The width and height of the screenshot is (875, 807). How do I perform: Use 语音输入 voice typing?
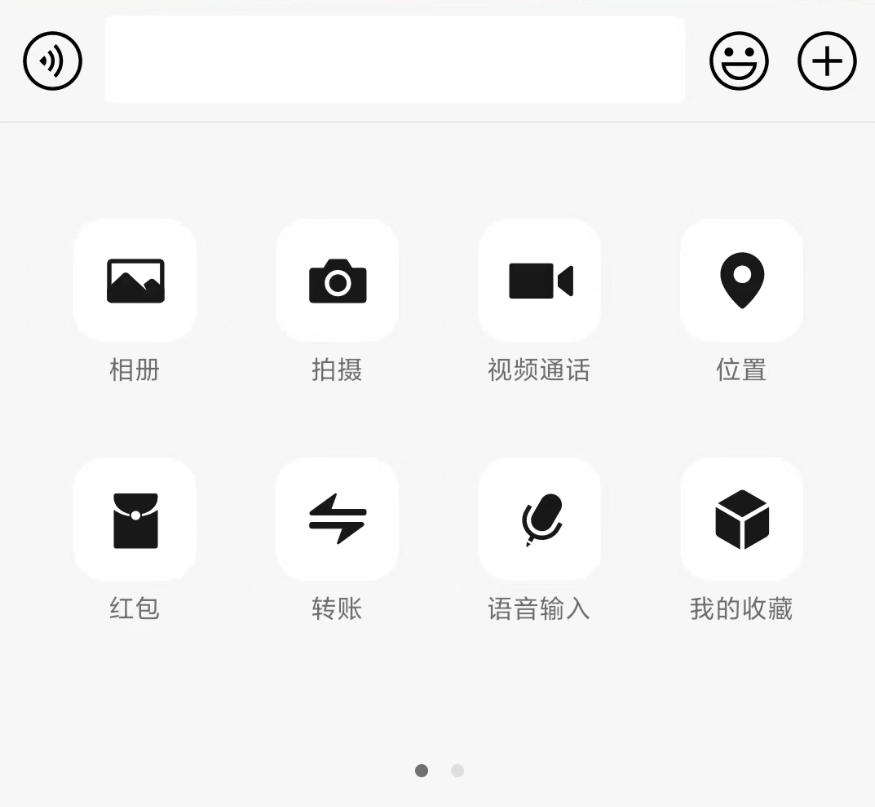[x=540, y=520]
